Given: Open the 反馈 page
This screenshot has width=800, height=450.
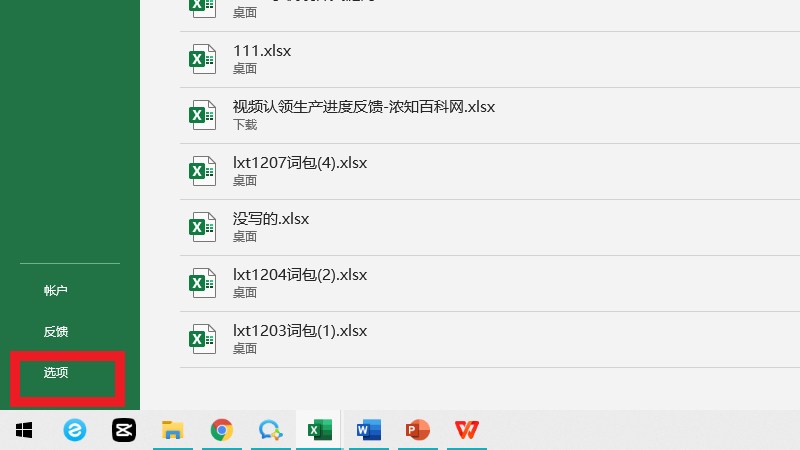Looking at the screenshot, I should tap(56, 332).
